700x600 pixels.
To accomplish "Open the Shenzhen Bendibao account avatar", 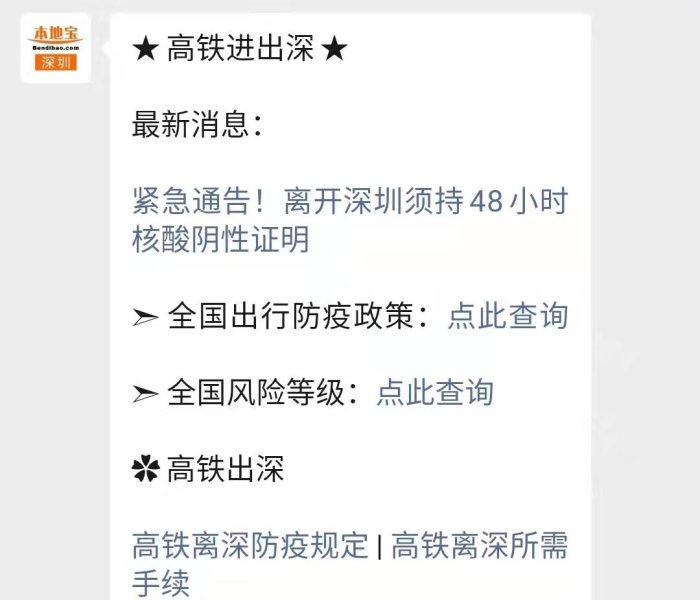I will tap(55, 48).
